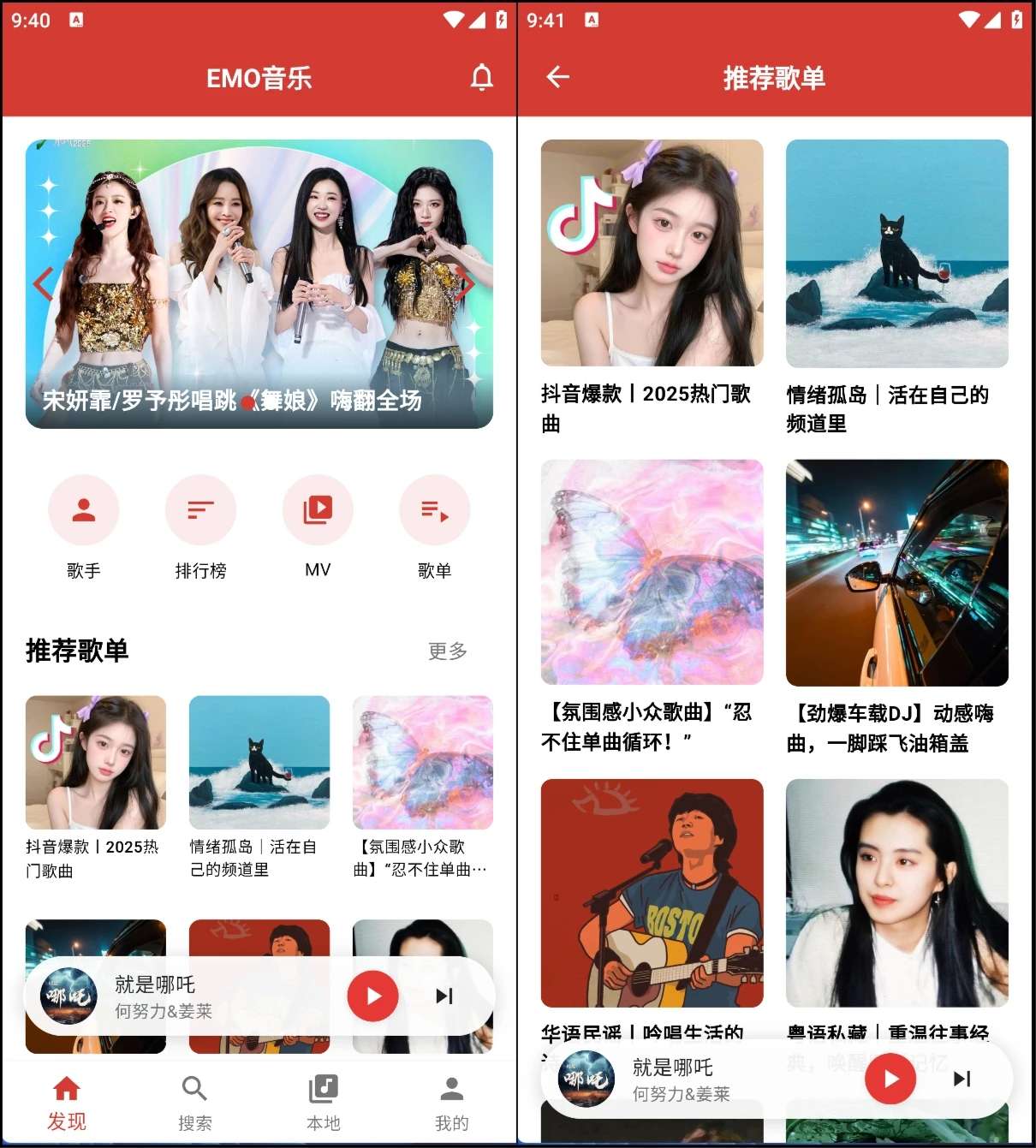Switch to the 搜索 tab
The image size is (1036, 1148).
coord(194,1103)
